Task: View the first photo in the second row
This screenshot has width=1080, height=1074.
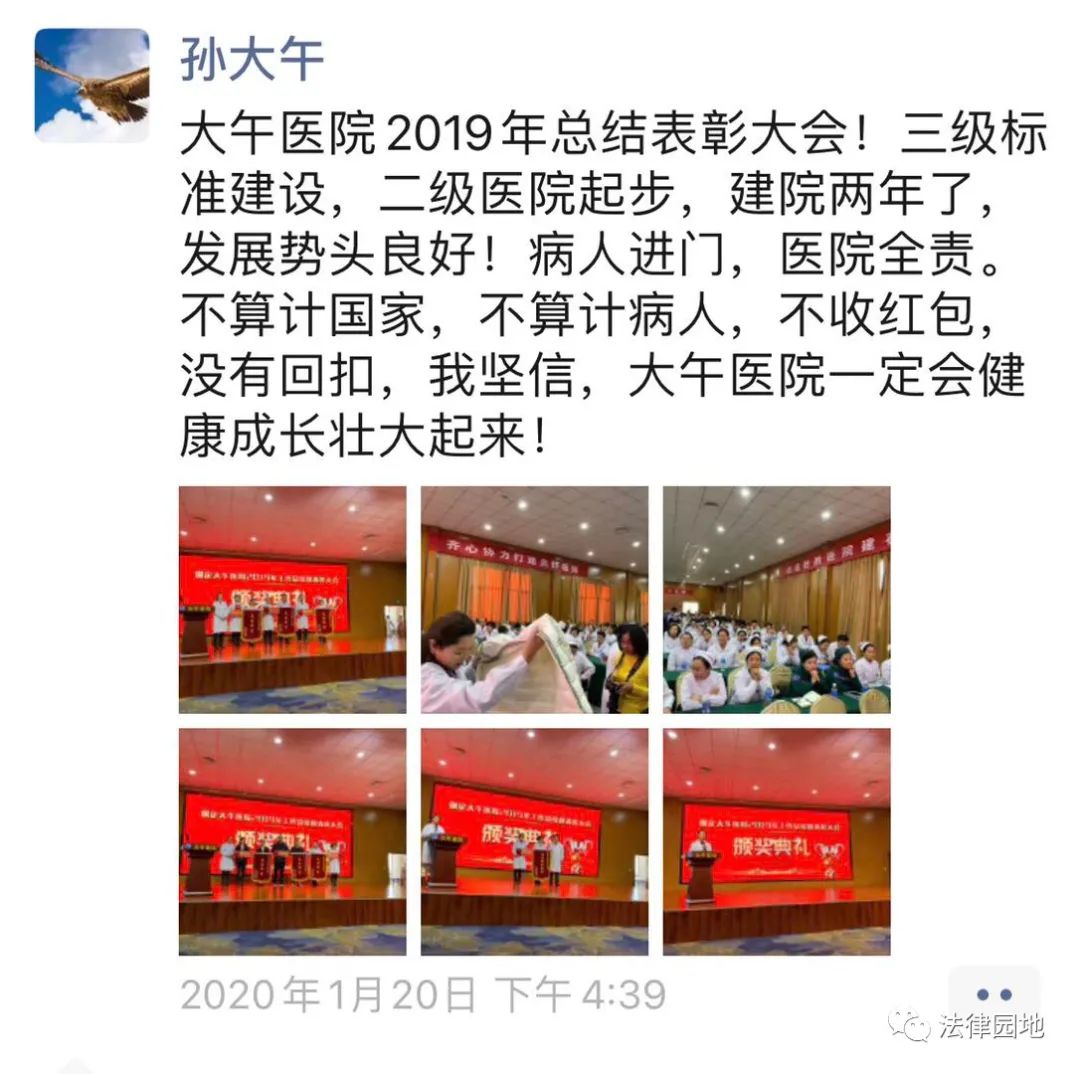Action: click(292, 841)
